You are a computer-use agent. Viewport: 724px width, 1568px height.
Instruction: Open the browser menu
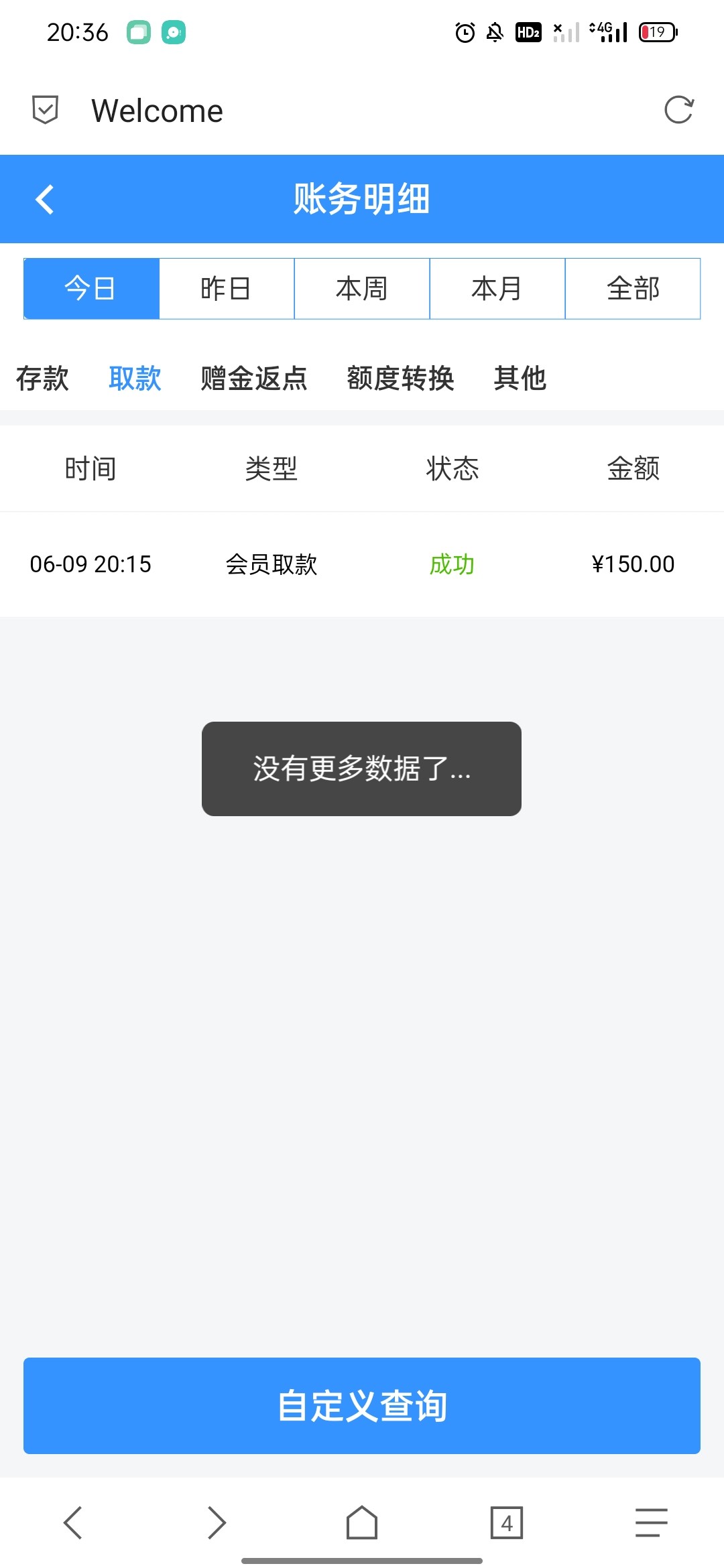click(651, 1523)
